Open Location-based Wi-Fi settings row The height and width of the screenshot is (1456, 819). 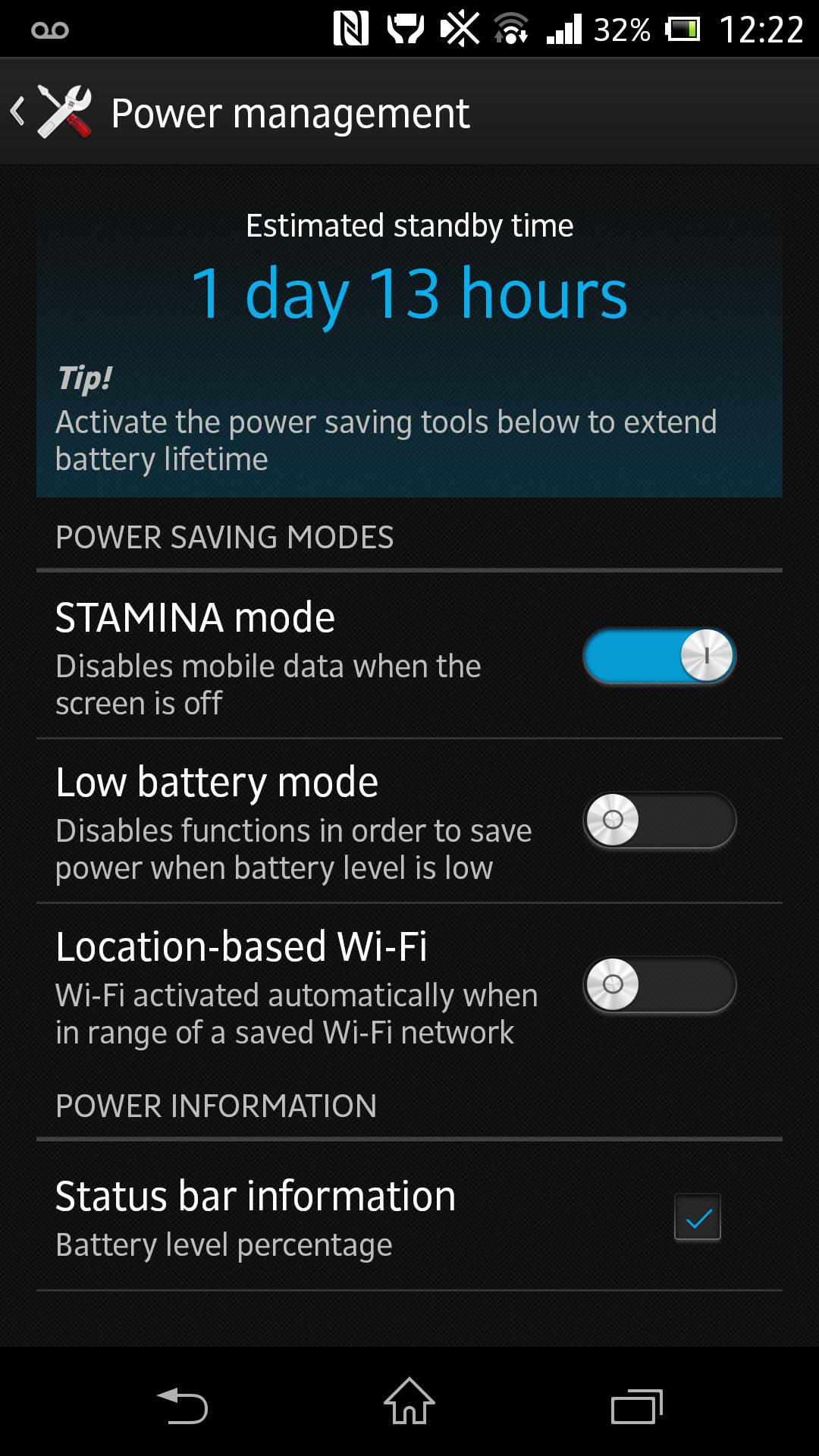409,986
